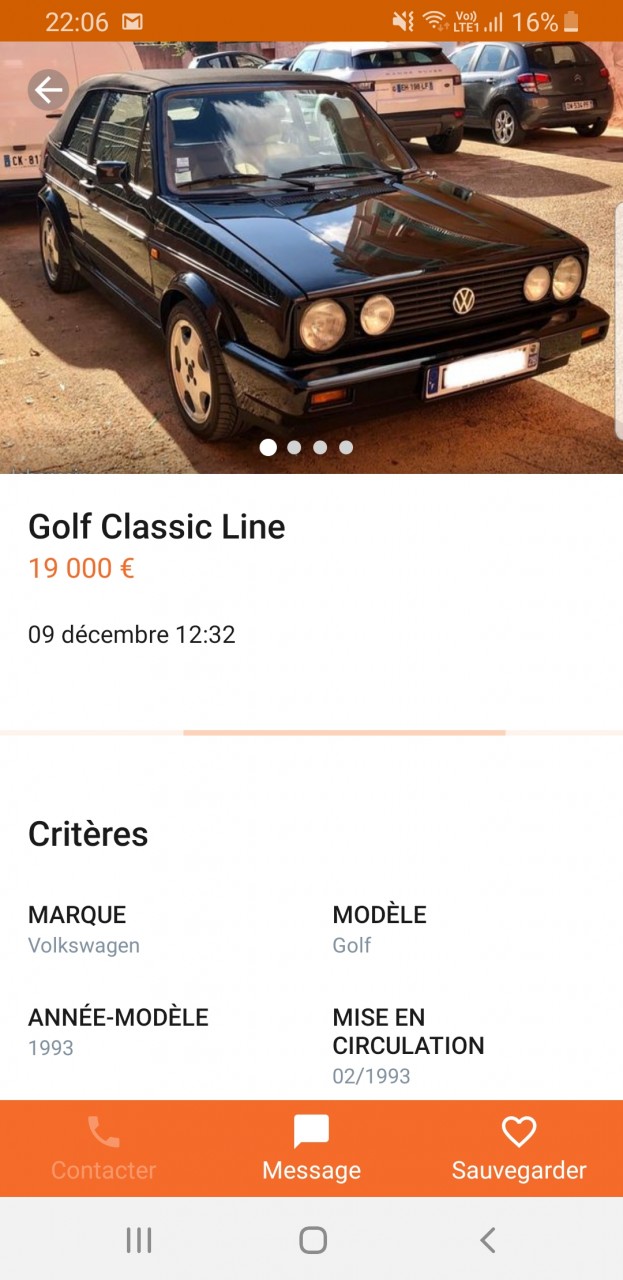Screen dimensions: 623x1280
Task: Save this listing with Sauvegarder
Action: coord(519,1148)
